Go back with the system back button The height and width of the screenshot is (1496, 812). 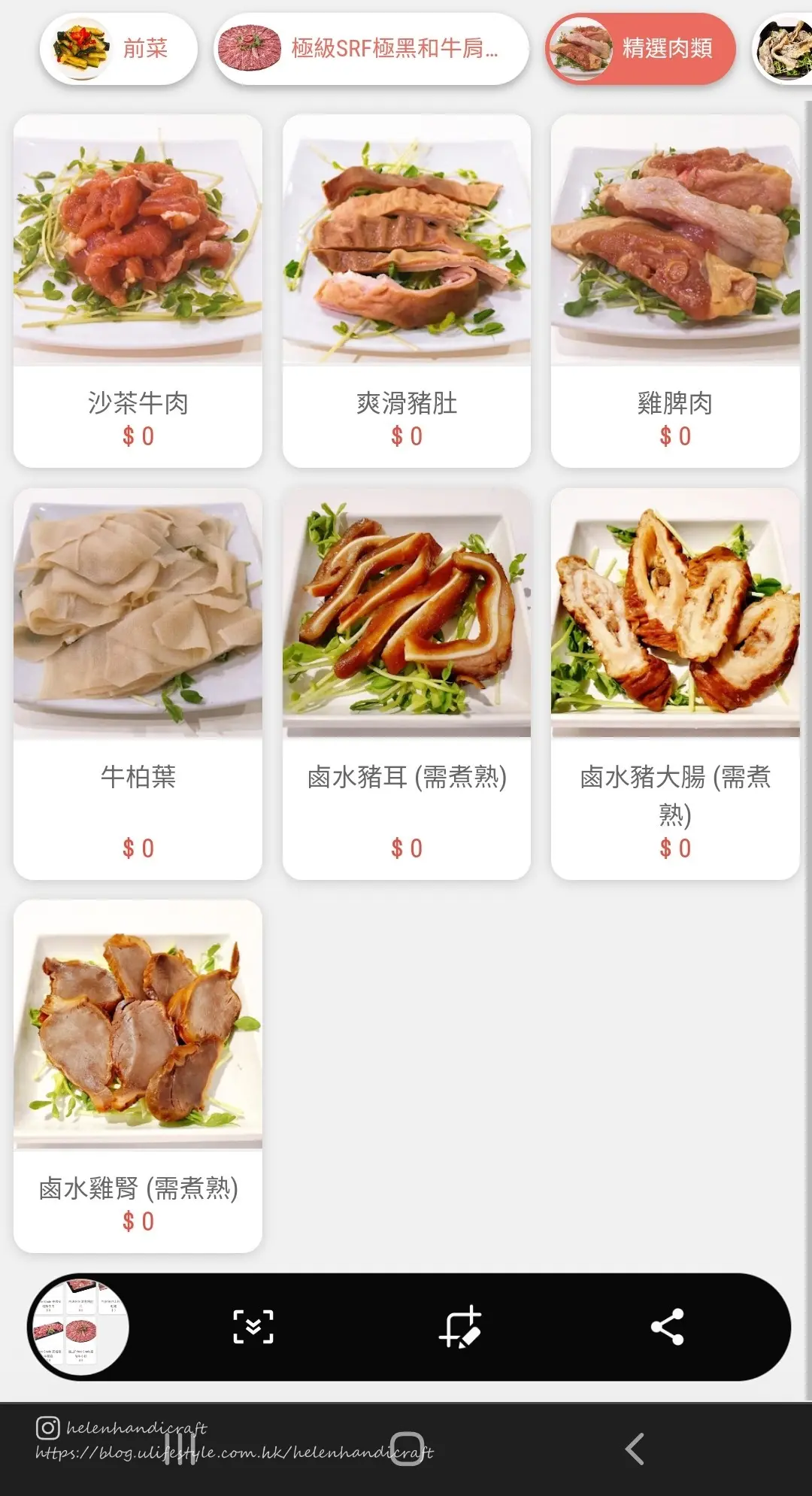[635, 1449]
